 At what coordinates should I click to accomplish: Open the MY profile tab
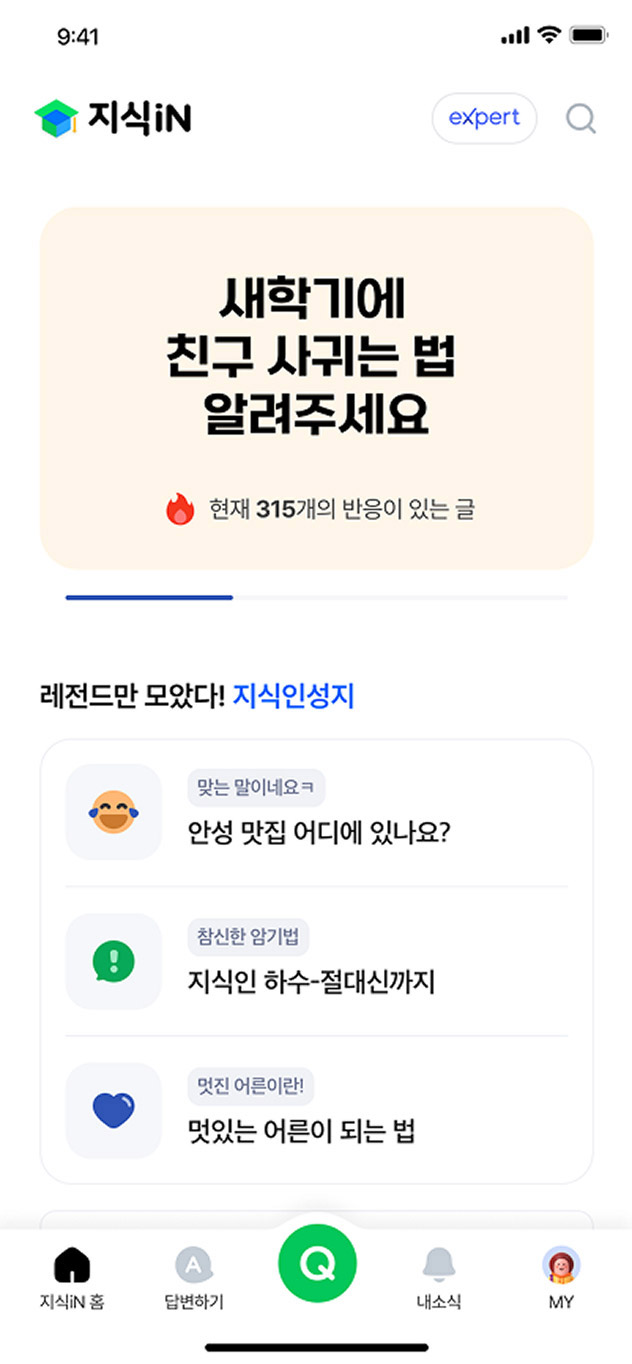click(561, 1279)
